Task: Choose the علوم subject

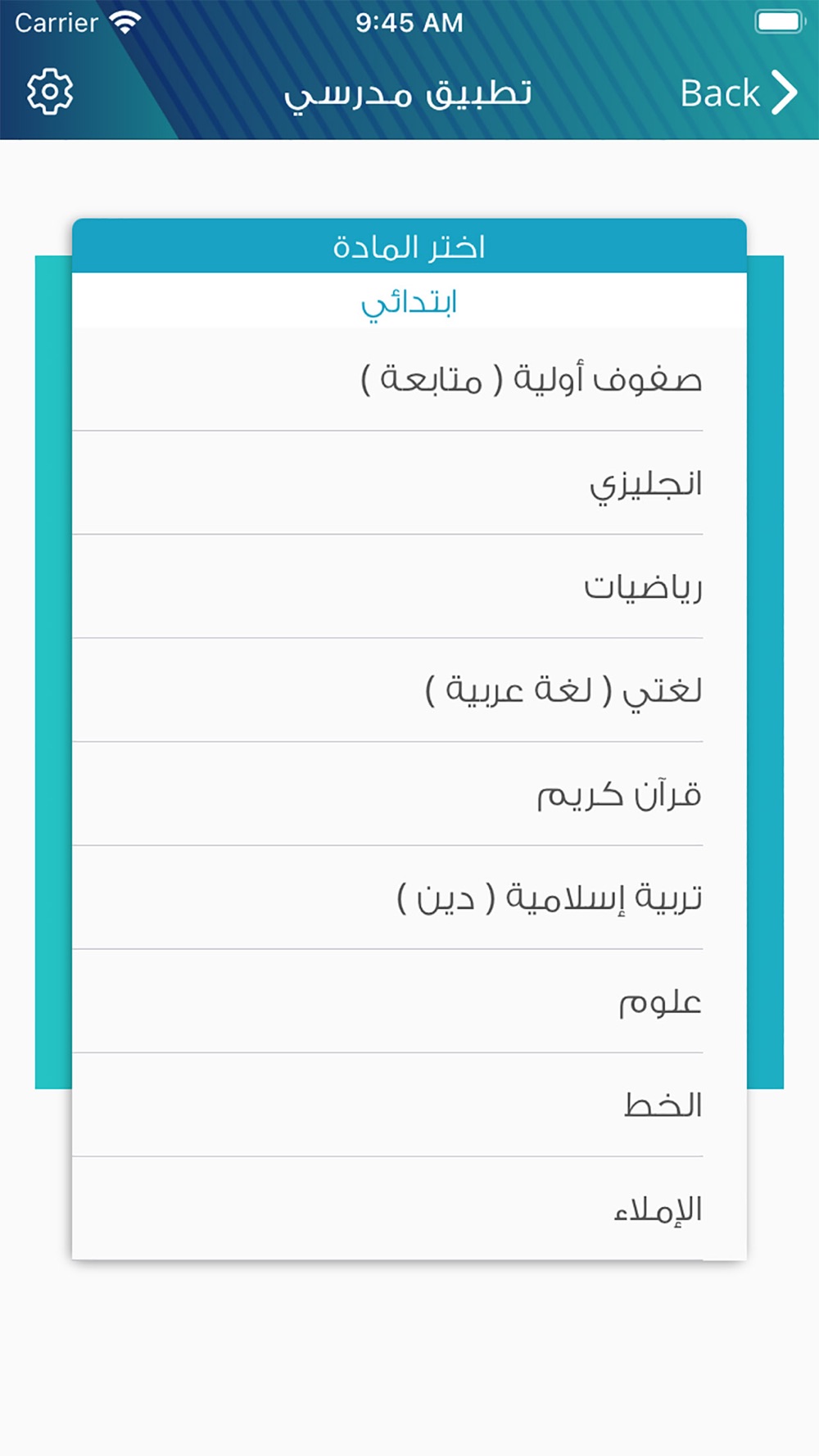Action: pos(660,1002)
